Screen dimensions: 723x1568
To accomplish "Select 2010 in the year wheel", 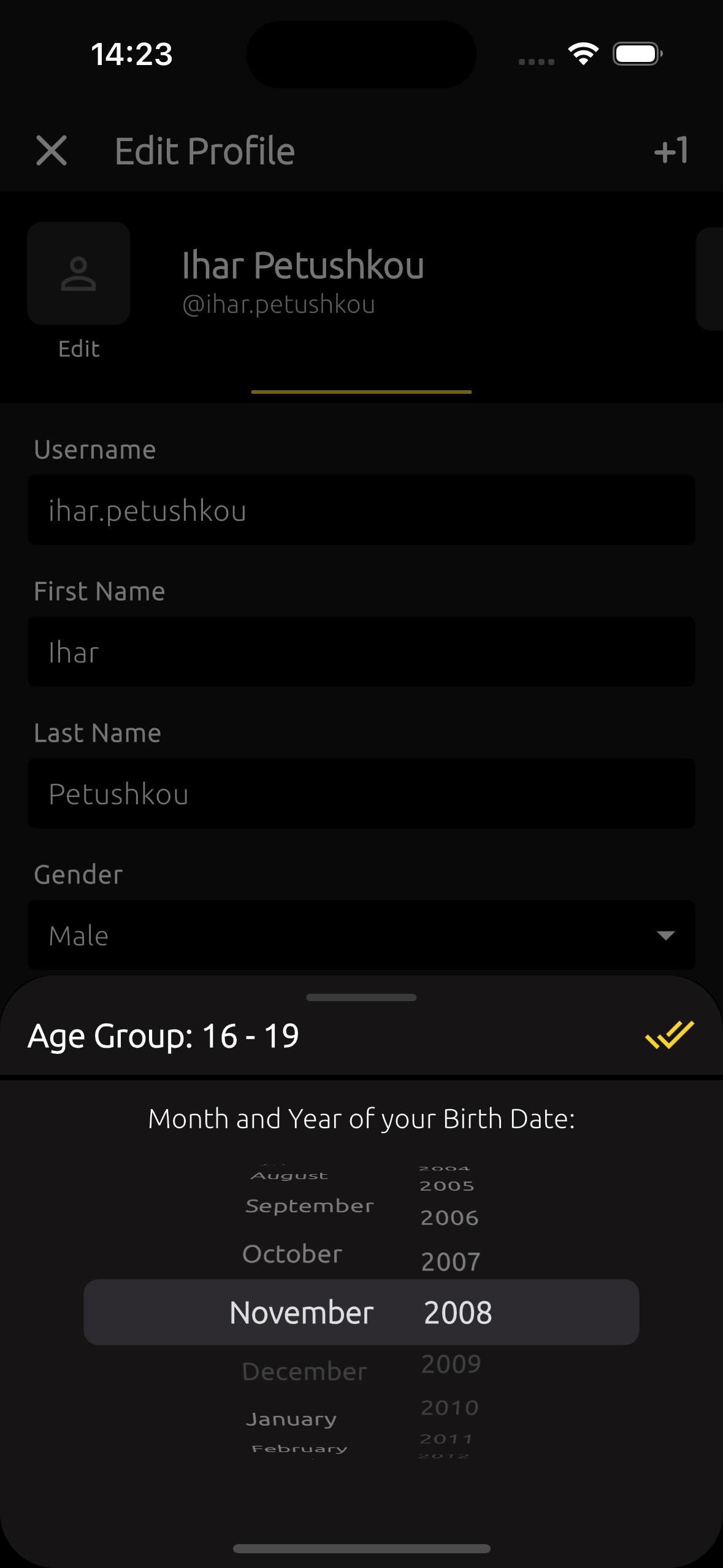I will tap(449, 1407).
